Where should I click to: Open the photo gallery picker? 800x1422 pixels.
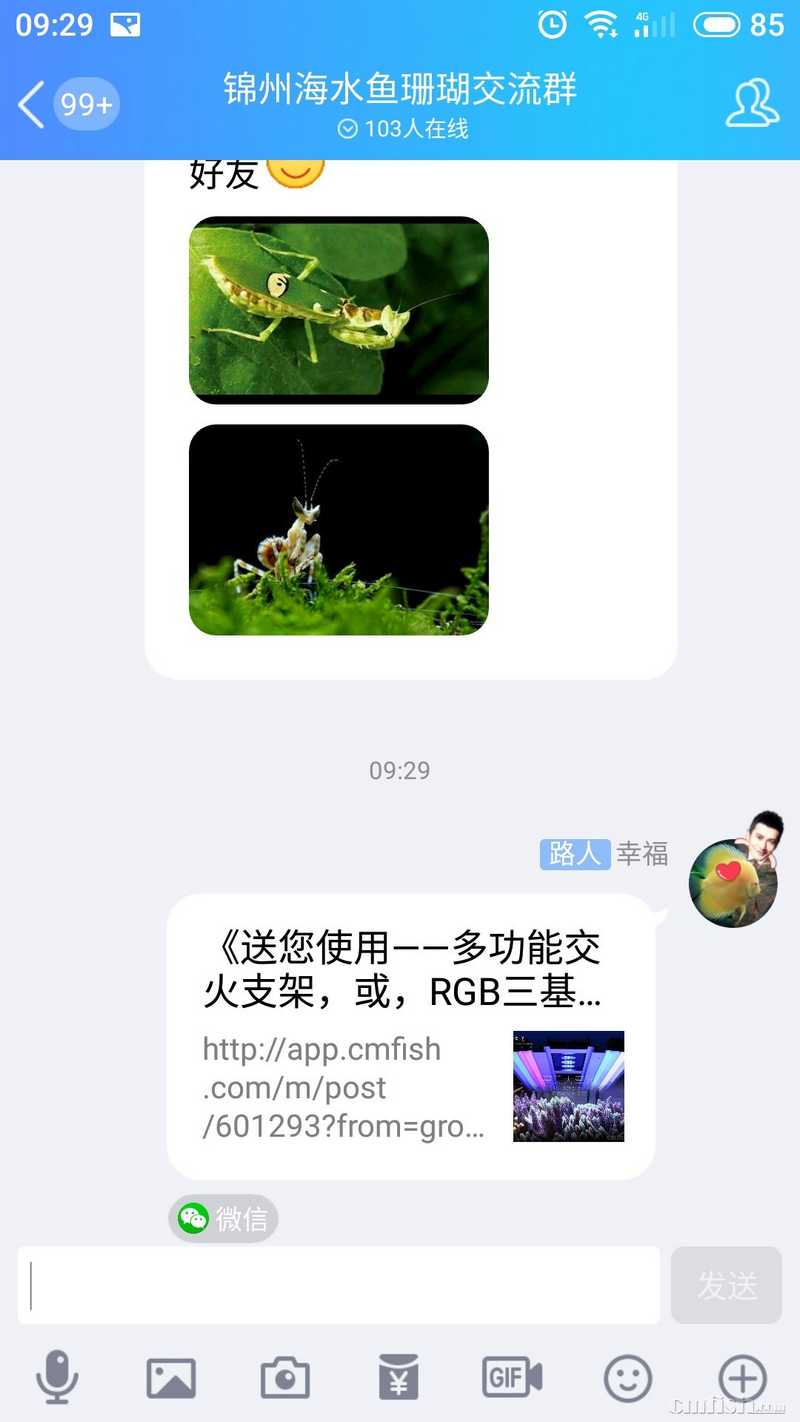[x=171, y=1378]
